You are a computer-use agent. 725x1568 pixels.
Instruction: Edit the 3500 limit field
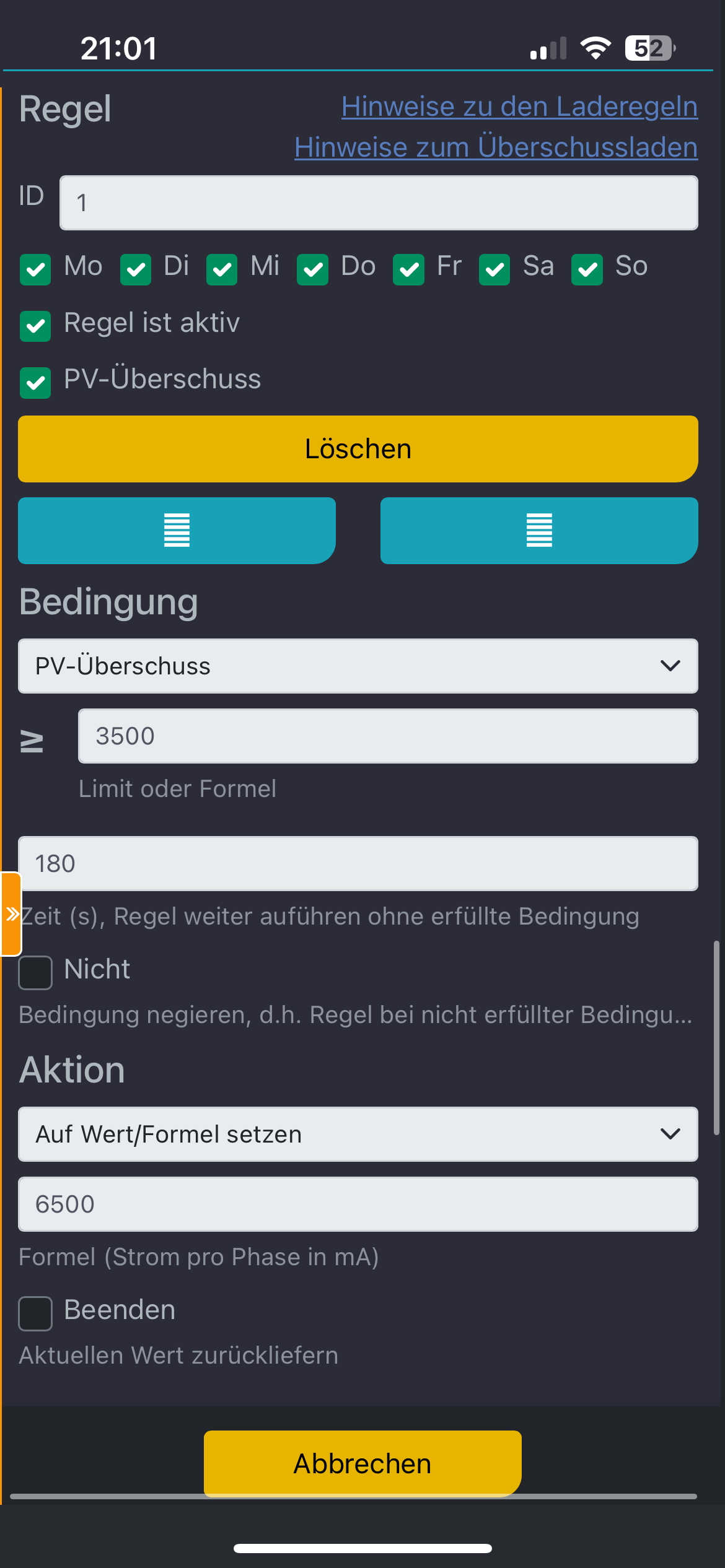click(x=388, y=736)
